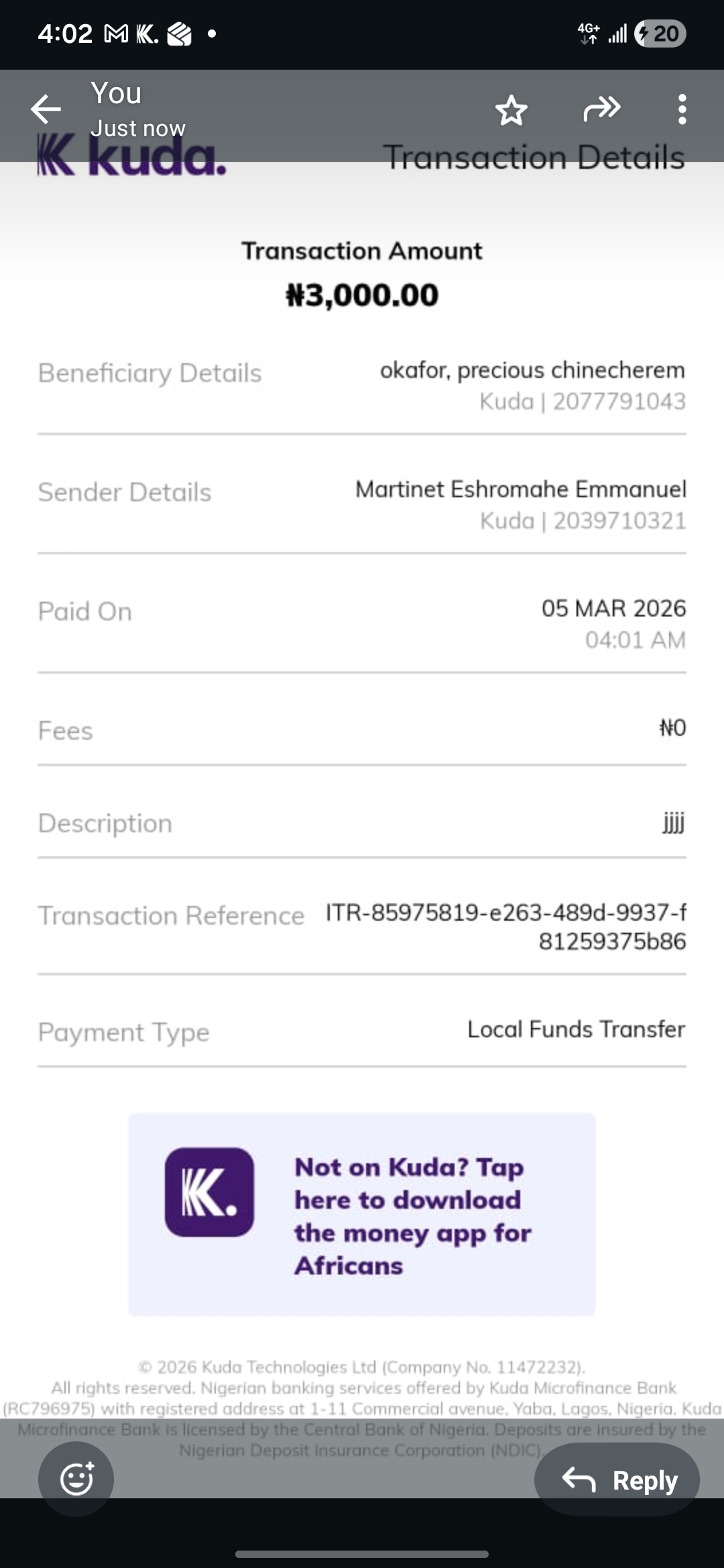Viewport: 724px width, 1568px height.
Task: Go back from the image viewer
Action: tap(46, 109)
